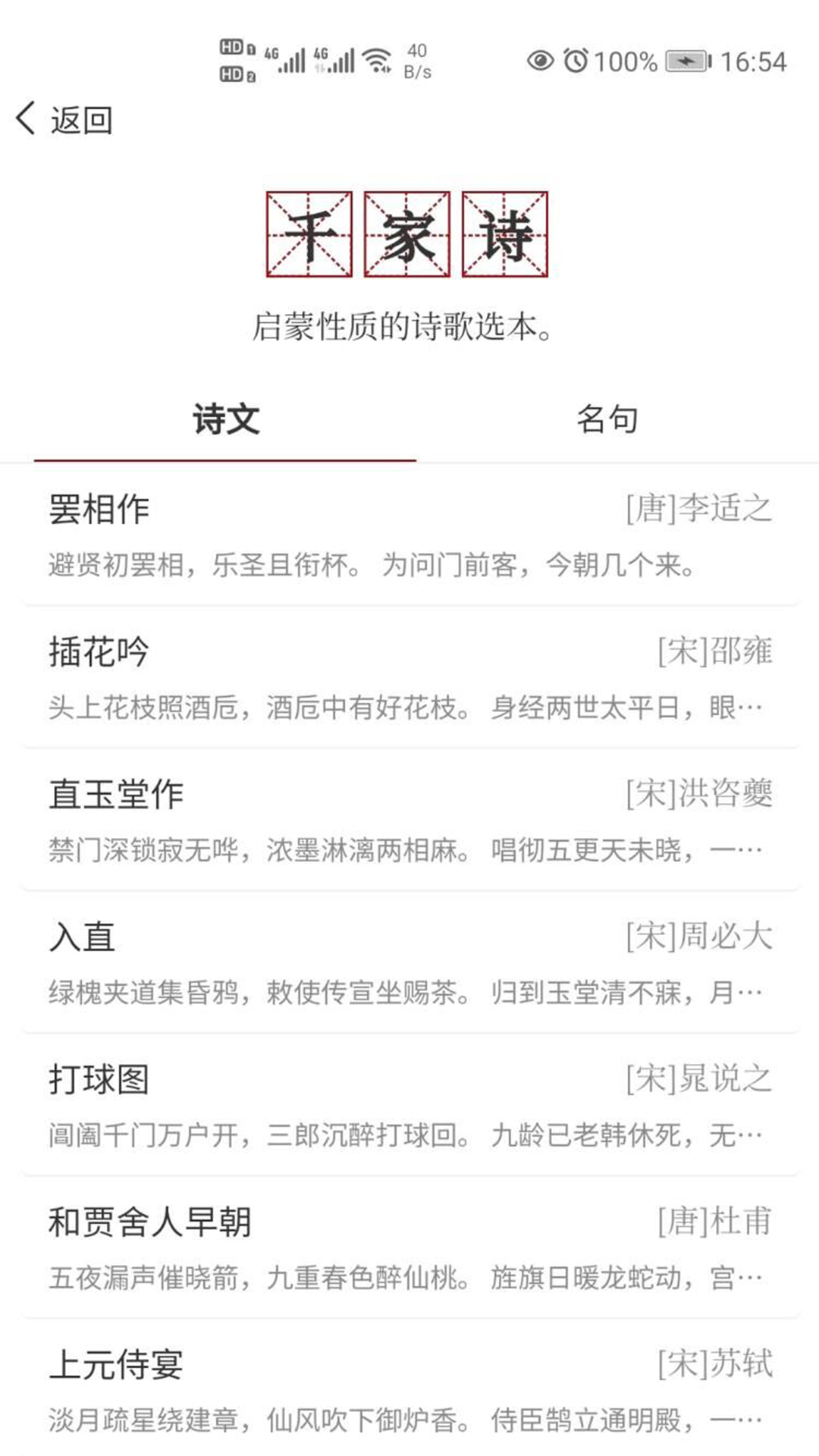Select the 诗文 tab
Screen dimensions: 819x1456
[x=227, y=418]
